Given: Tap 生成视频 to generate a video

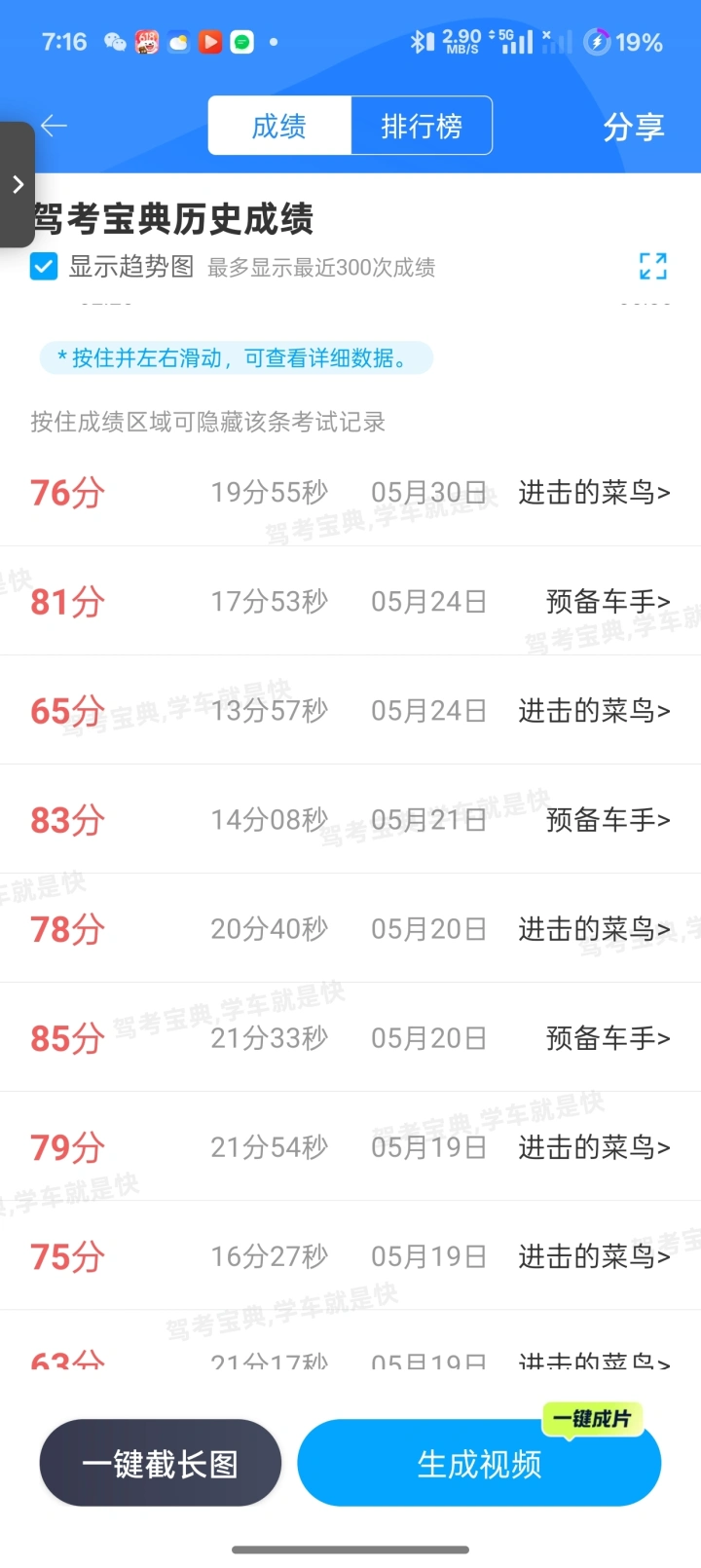Looking at the screenshot, I should tap(479, 1463).
